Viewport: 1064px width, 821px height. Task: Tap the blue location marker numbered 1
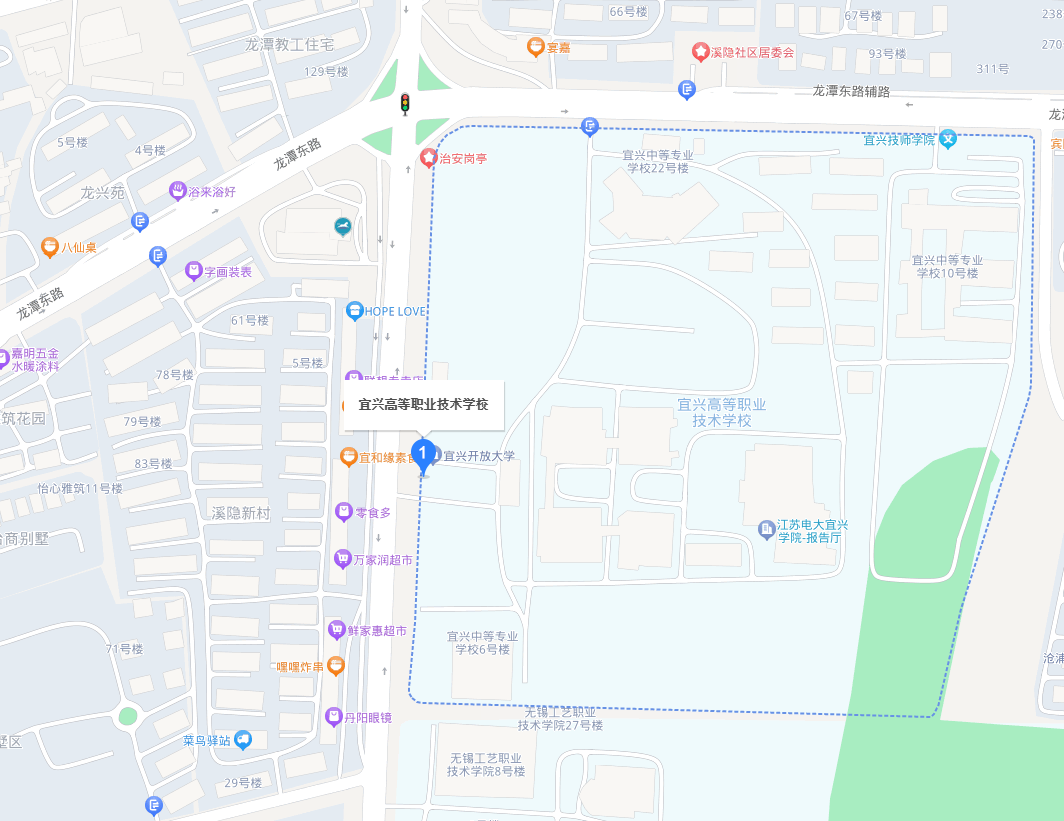coord(423,455)
